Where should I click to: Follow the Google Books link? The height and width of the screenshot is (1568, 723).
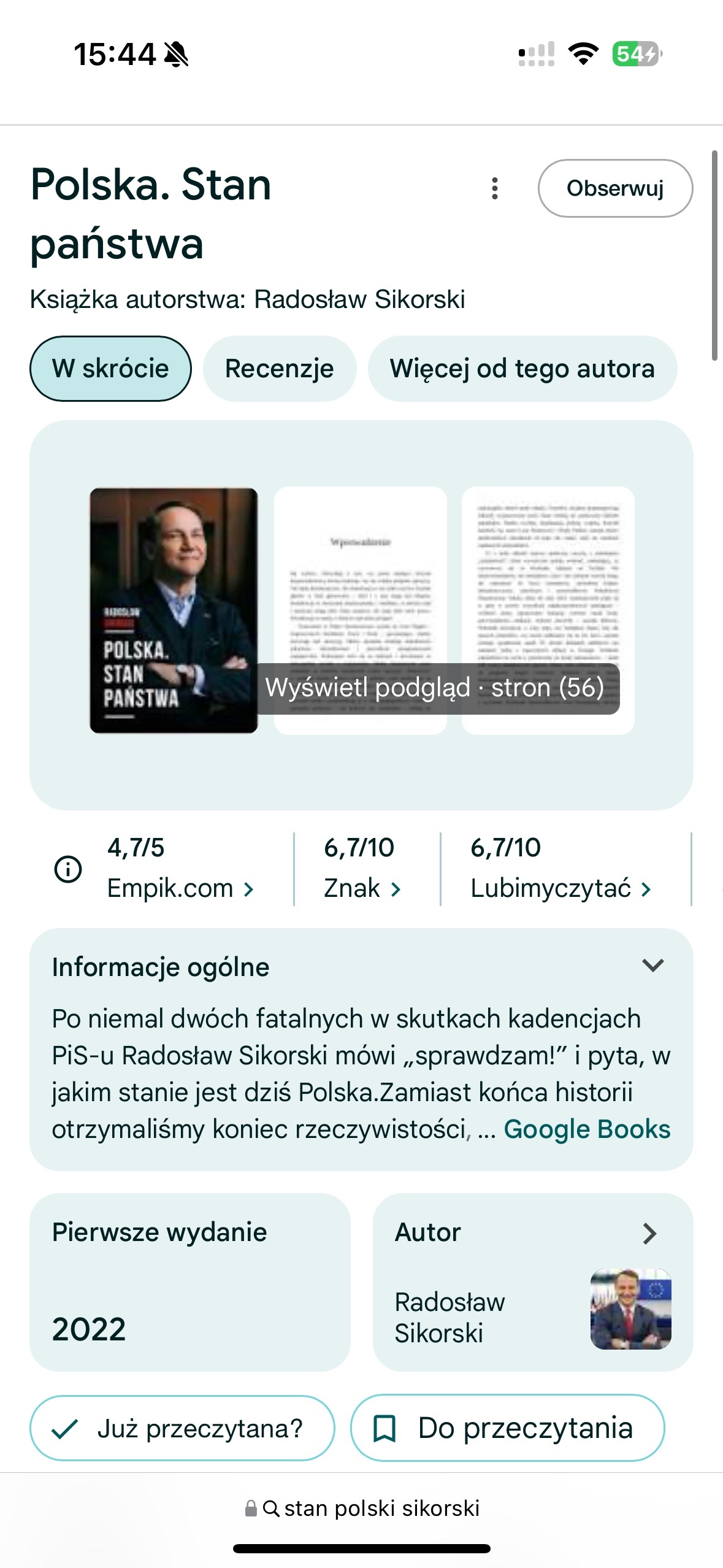tap(587, 1129)
